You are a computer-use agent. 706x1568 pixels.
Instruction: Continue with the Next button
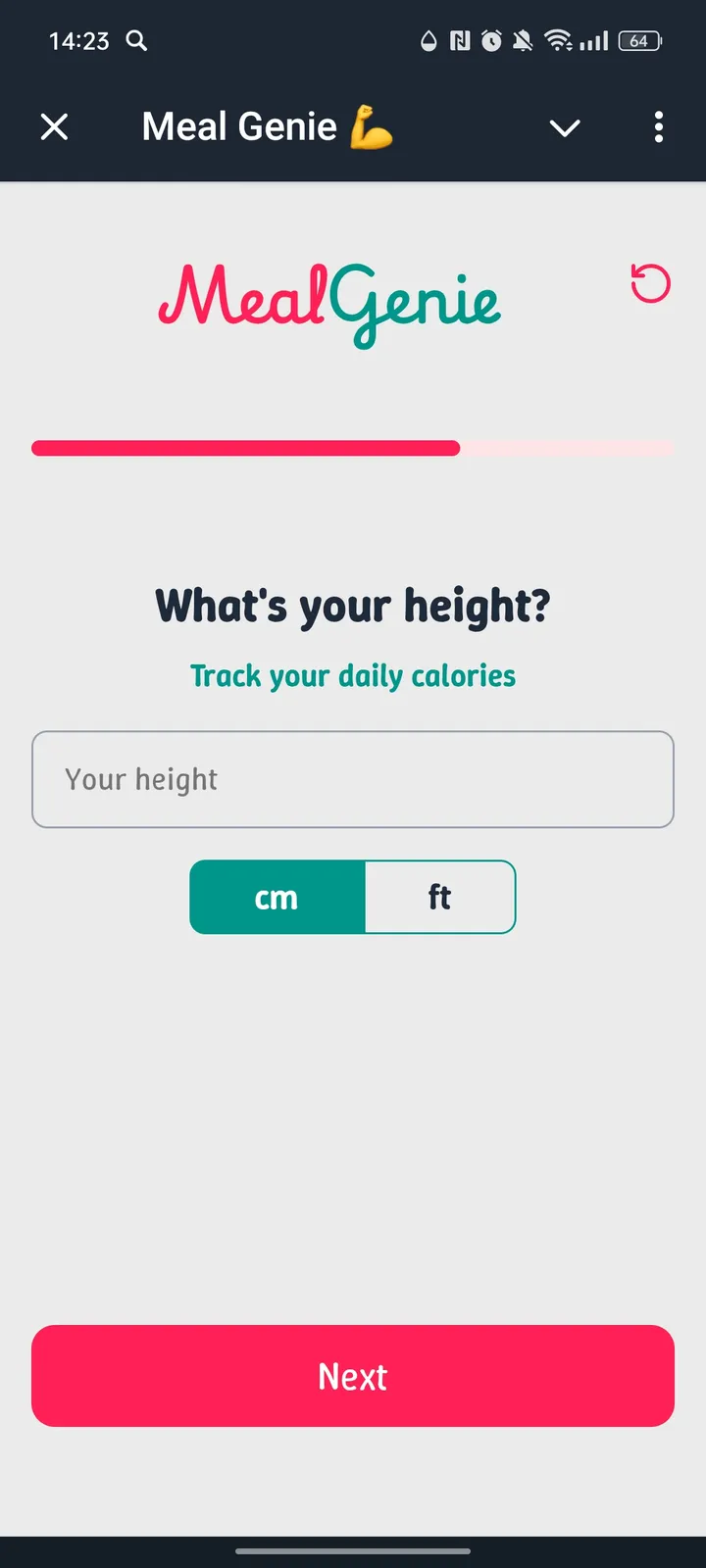353,1376
